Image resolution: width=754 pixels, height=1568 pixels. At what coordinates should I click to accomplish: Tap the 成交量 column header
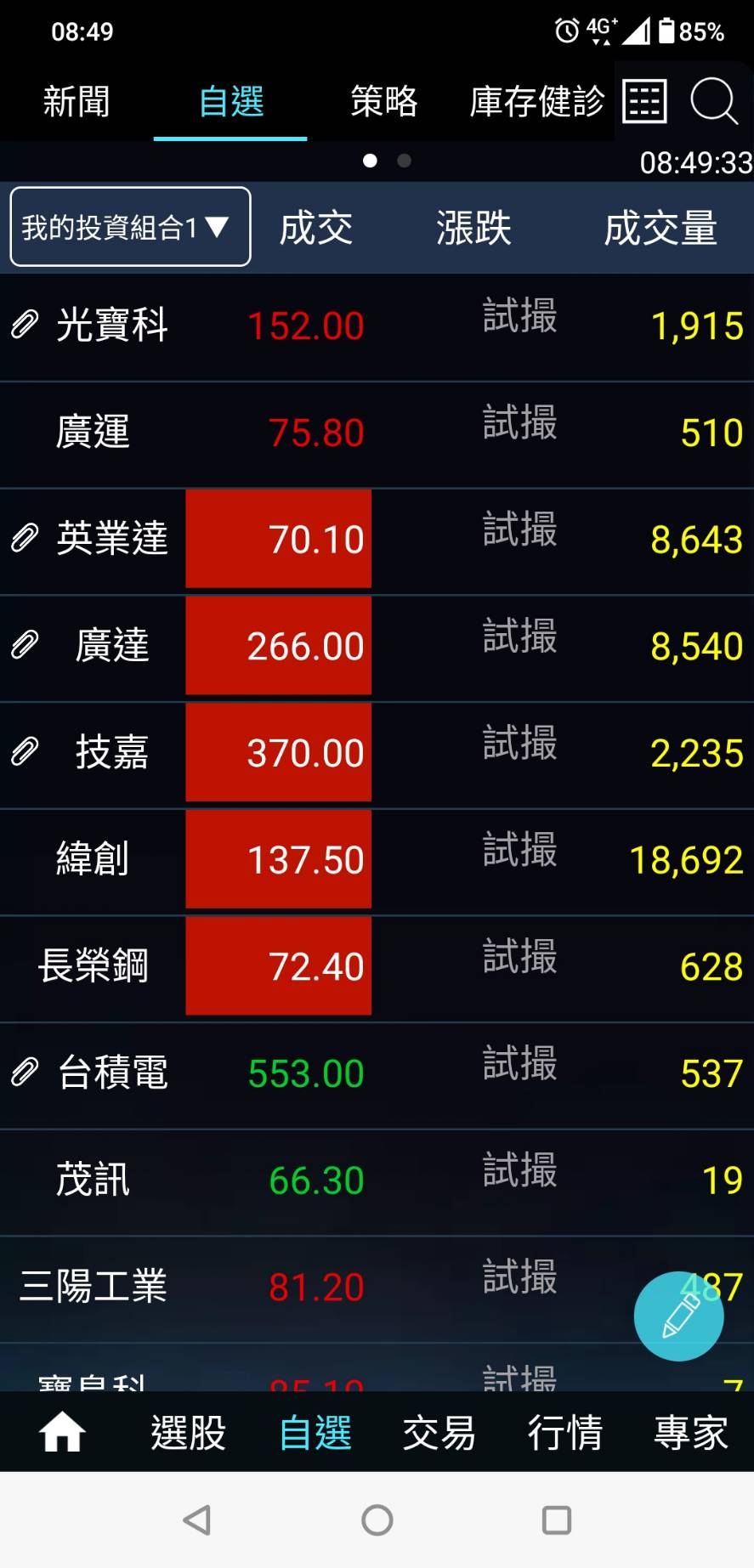coord(660,228)
